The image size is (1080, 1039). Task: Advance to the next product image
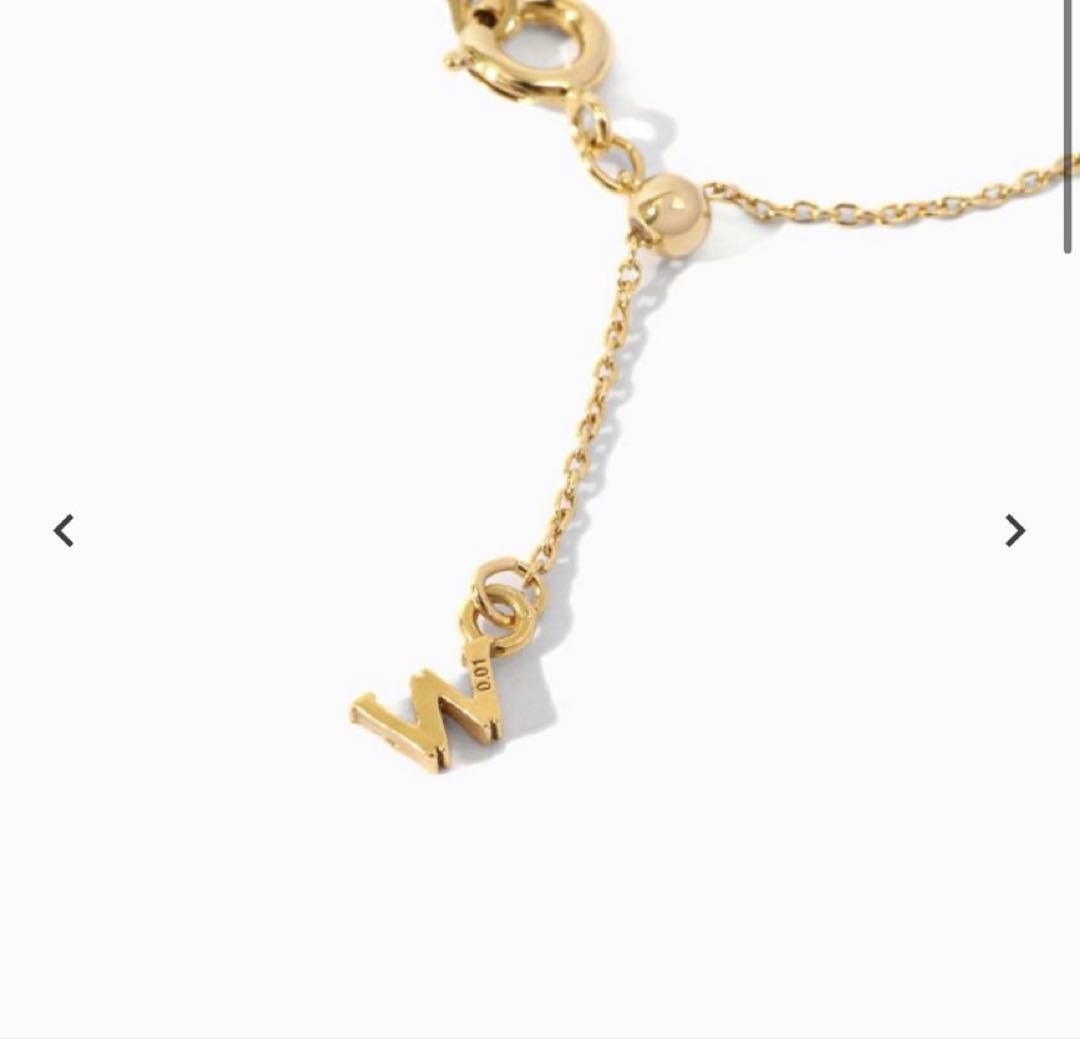click(1014, 530)
